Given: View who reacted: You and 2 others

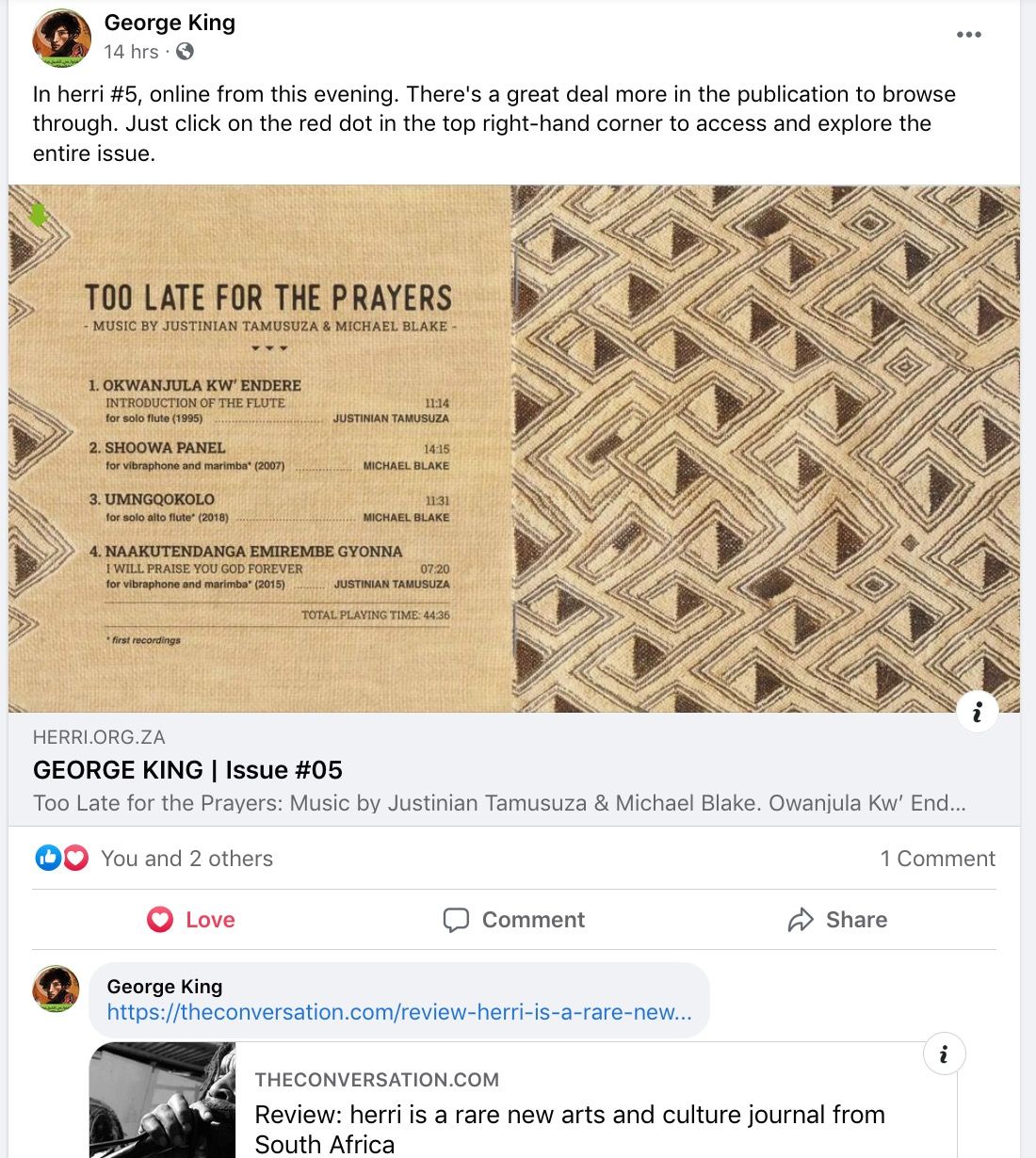Looking at the screenshot, I should click(186, 859).
